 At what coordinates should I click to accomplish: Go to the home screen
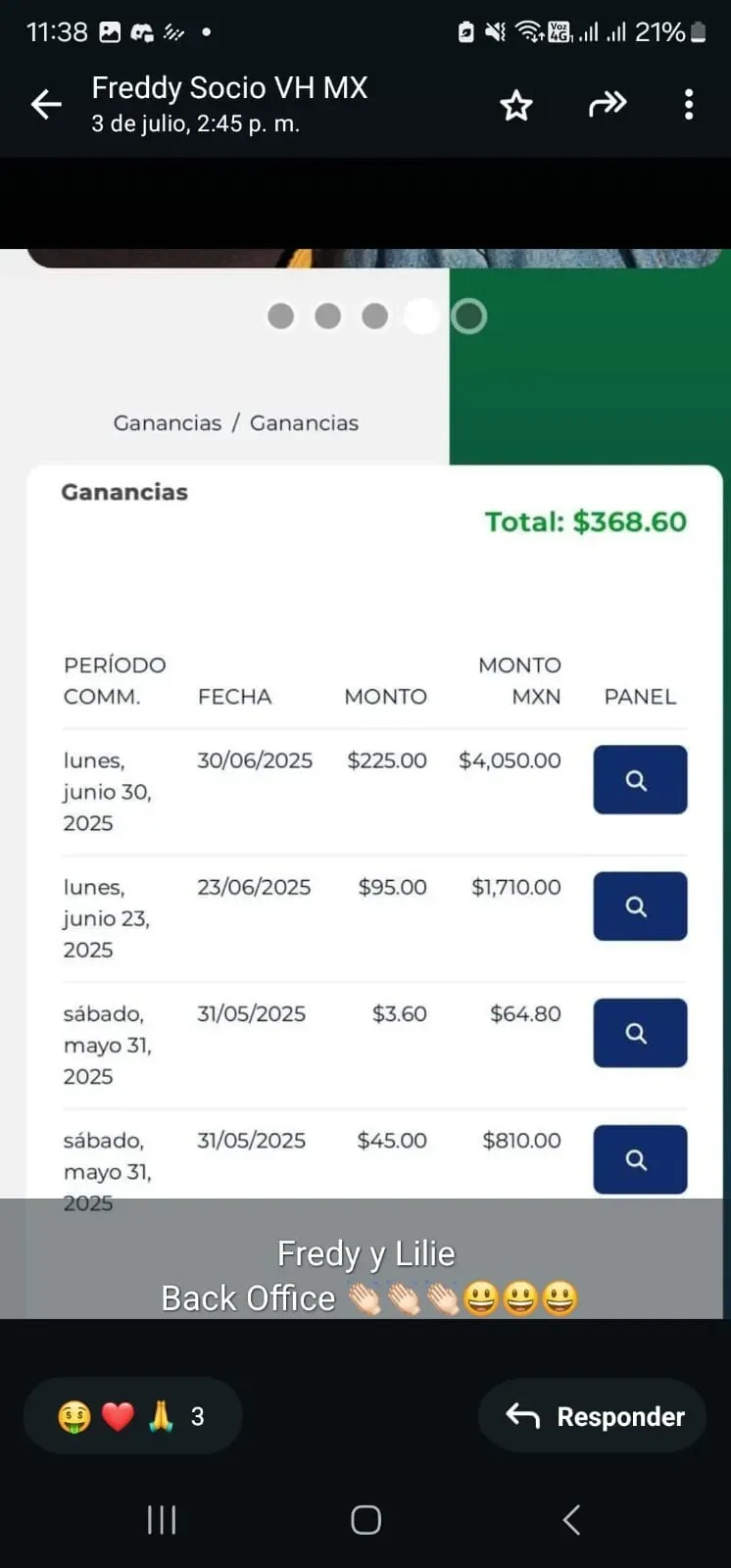[x=365, y=1520]
